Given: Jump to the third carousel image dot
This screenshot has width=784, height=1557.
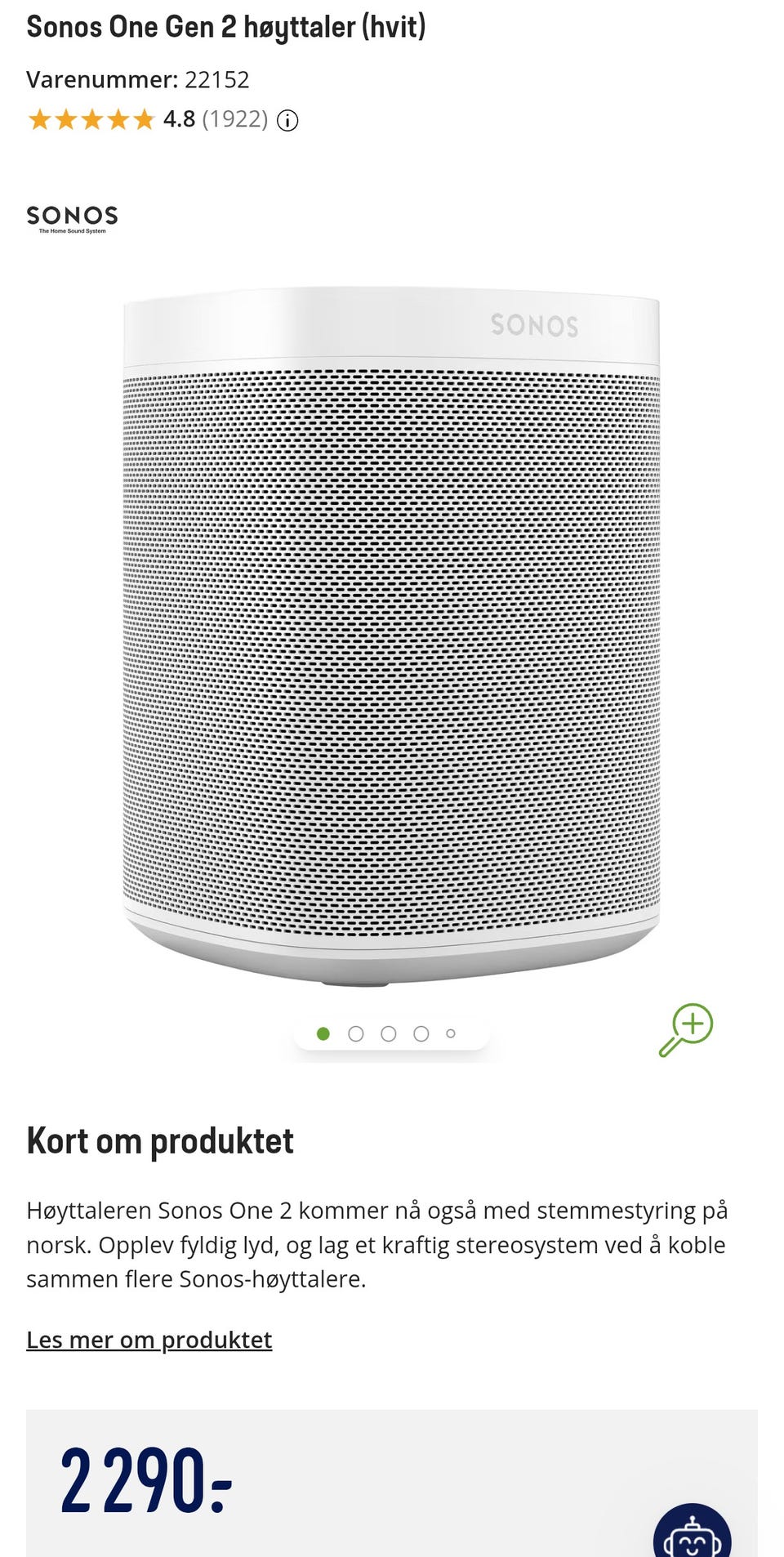Looking at the screenshot, I should tap(389, 1034).
